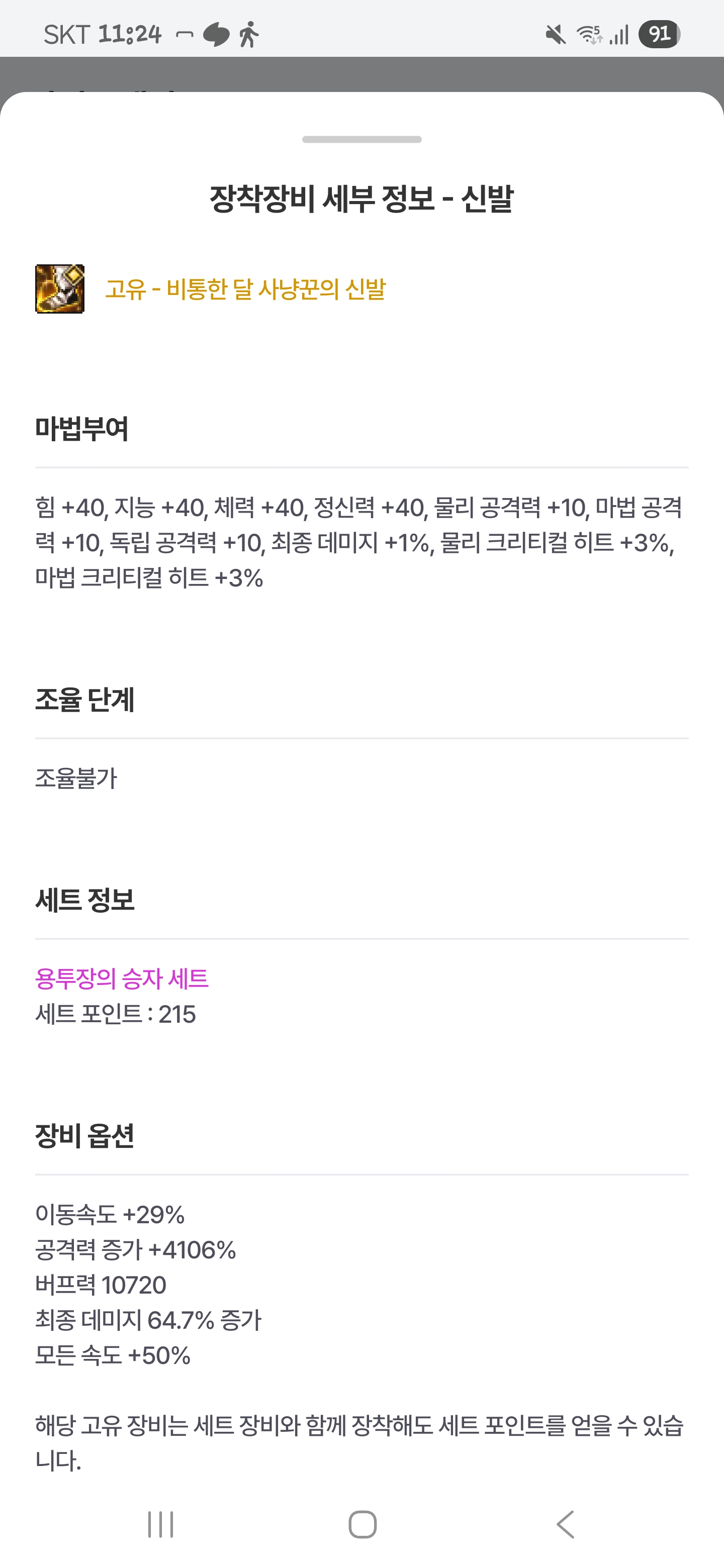Open recent apps from the navigation bar
This screenshot has width=724, height=1568.
tap(161, 1524)
